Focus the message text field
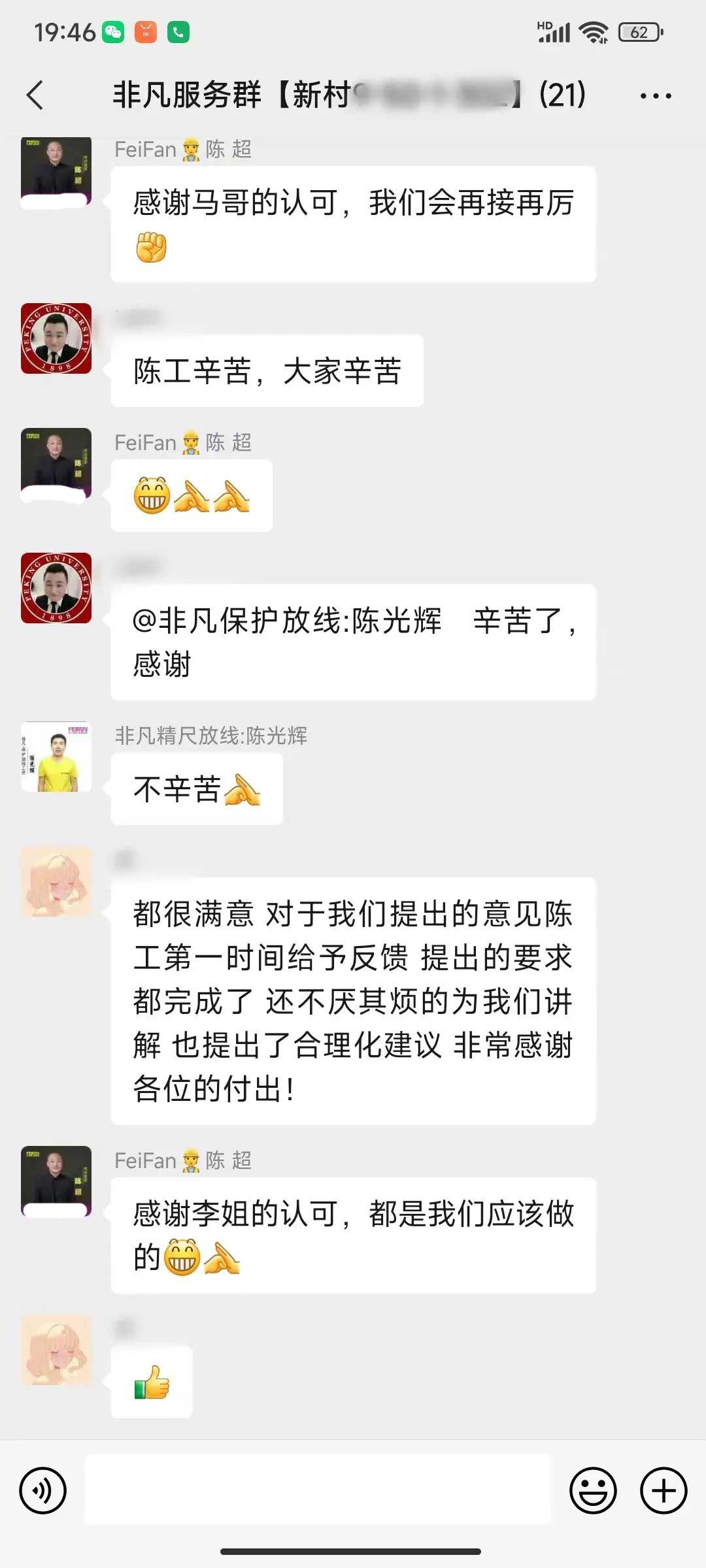The height and width of the screenshot is (1568, 706). (x=318, y=1490)
